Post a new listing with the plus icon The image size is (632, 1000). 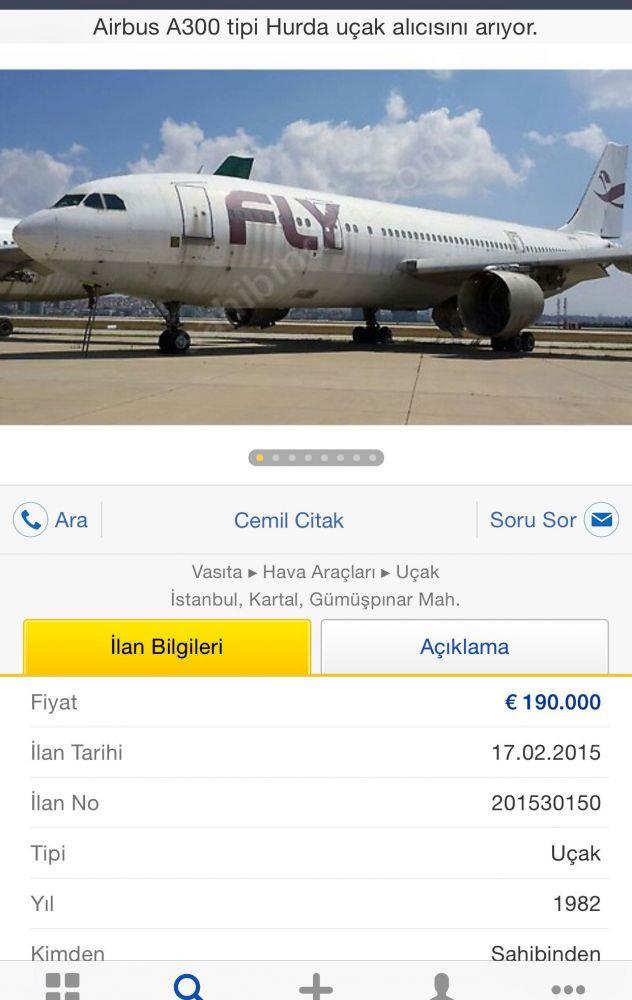(316, 986)
